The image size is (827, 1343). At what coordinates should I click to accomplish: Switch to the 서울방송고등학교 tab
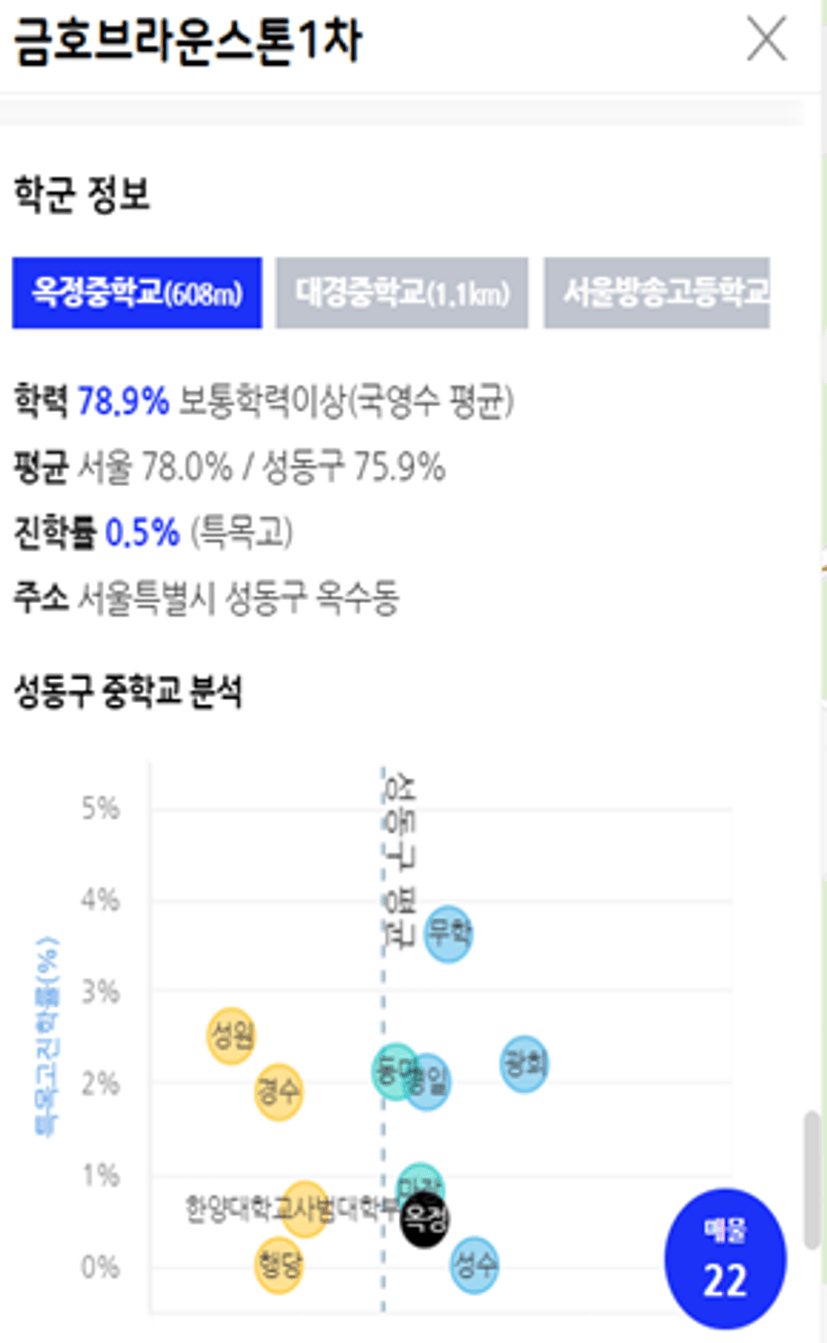click(657, 293)
